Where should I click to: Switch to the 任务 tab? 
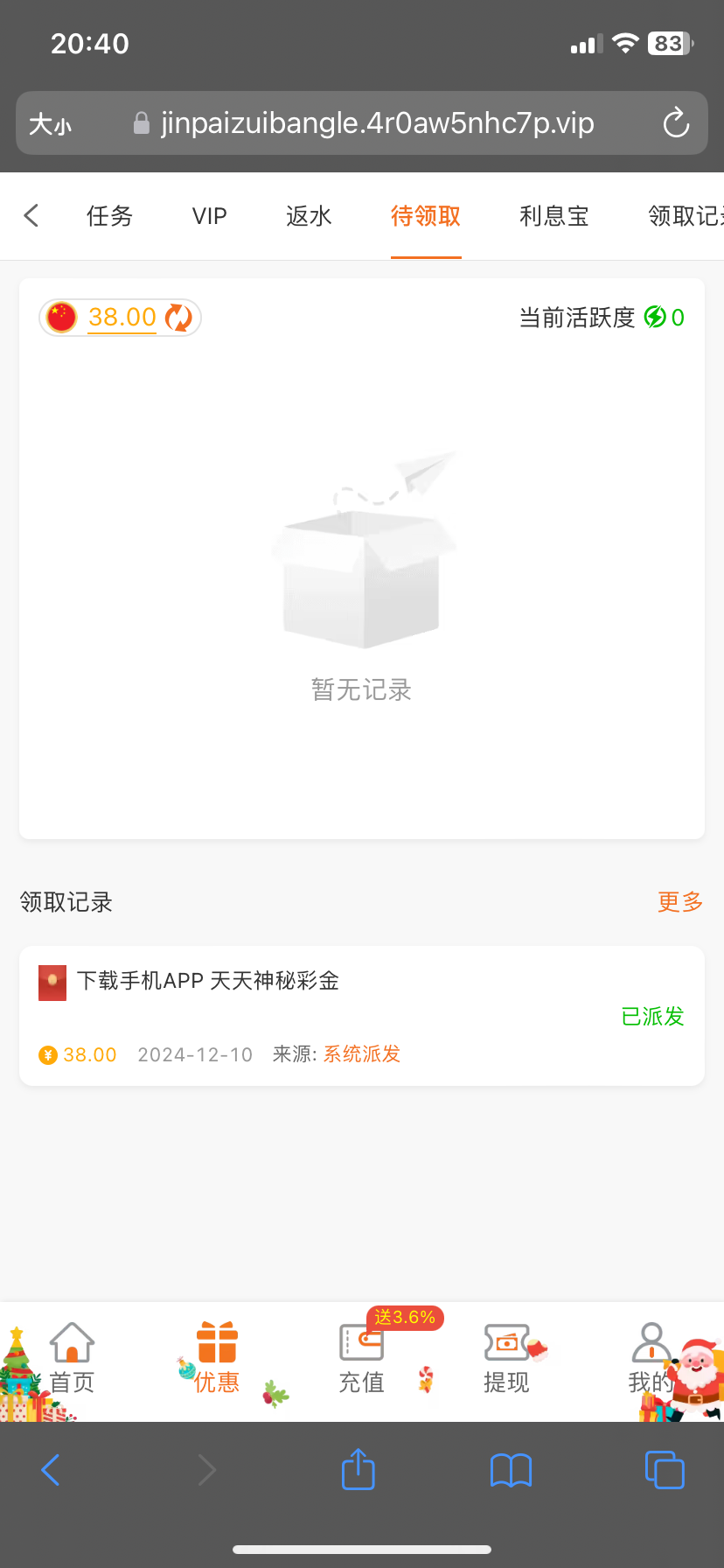click(109, 216)
